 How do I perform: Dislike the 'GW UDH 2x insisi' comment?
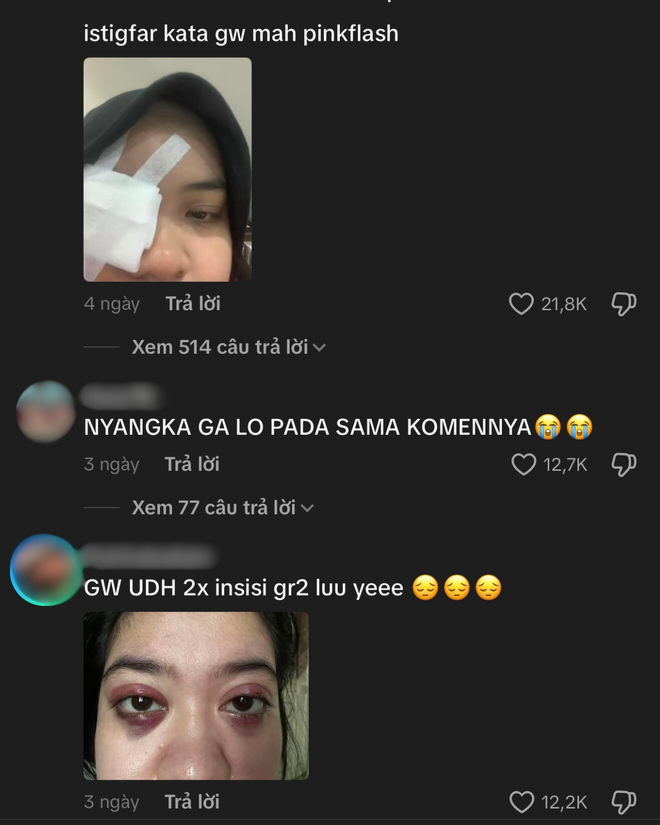(x=623, y=802)
